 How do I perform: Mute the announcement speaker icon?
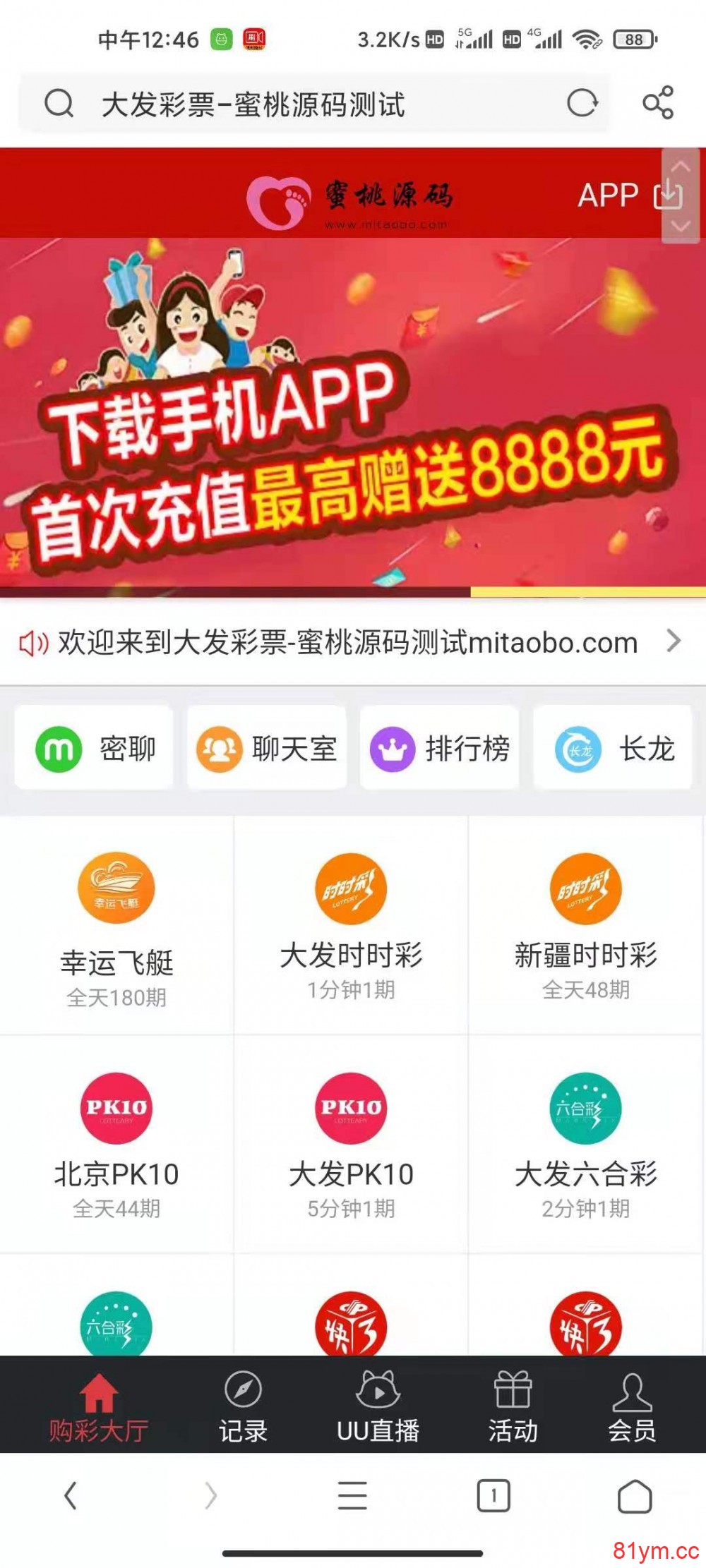(33, 642)
